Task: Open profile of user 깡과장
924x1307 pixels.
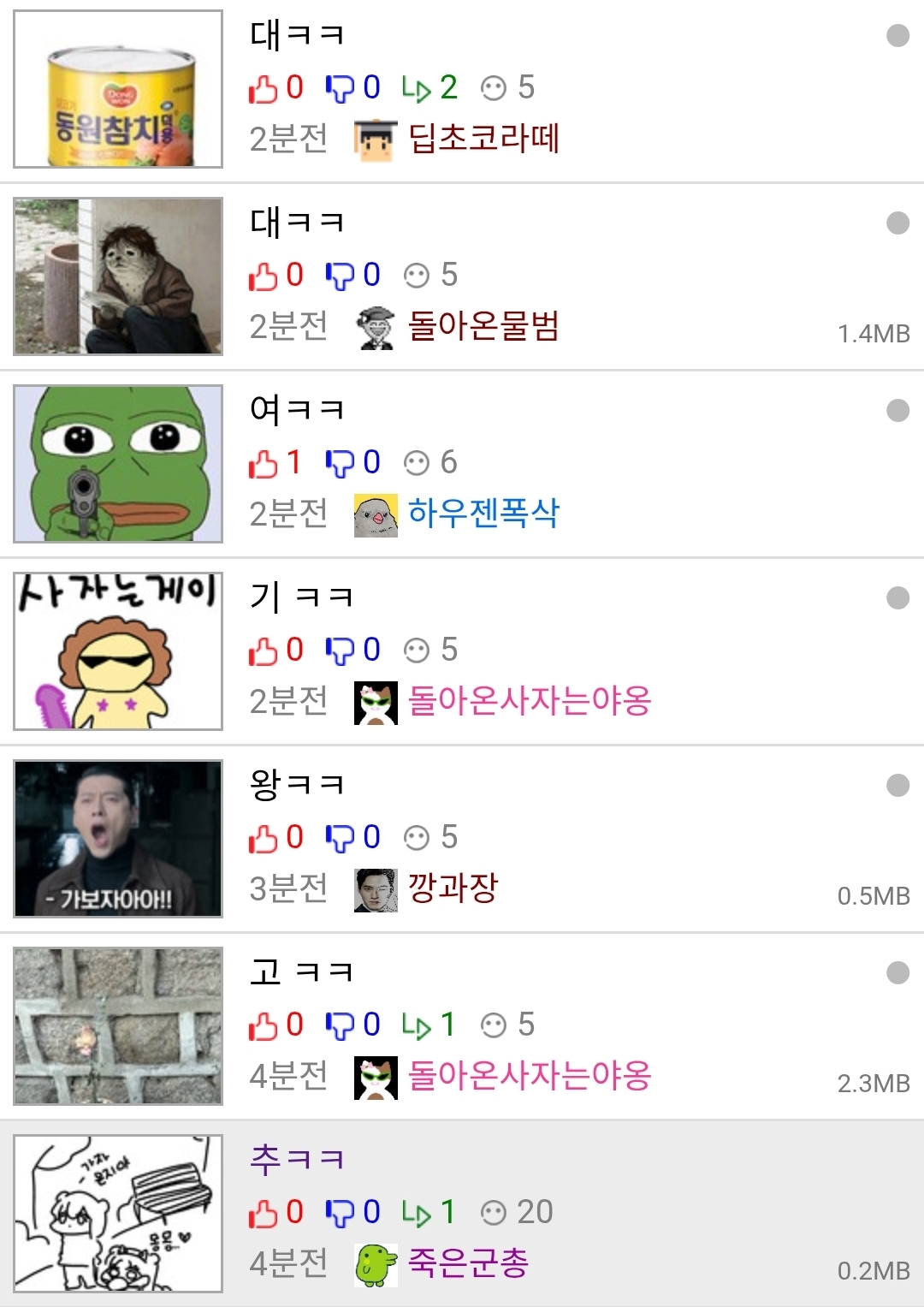Action: [453, 888]
